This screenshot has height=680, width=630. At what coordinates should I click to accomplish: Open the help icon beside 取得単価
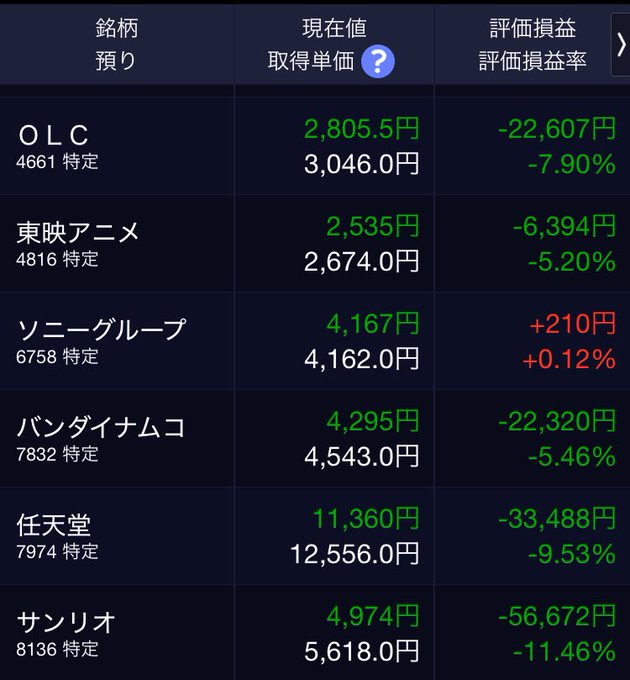(377, 61)
